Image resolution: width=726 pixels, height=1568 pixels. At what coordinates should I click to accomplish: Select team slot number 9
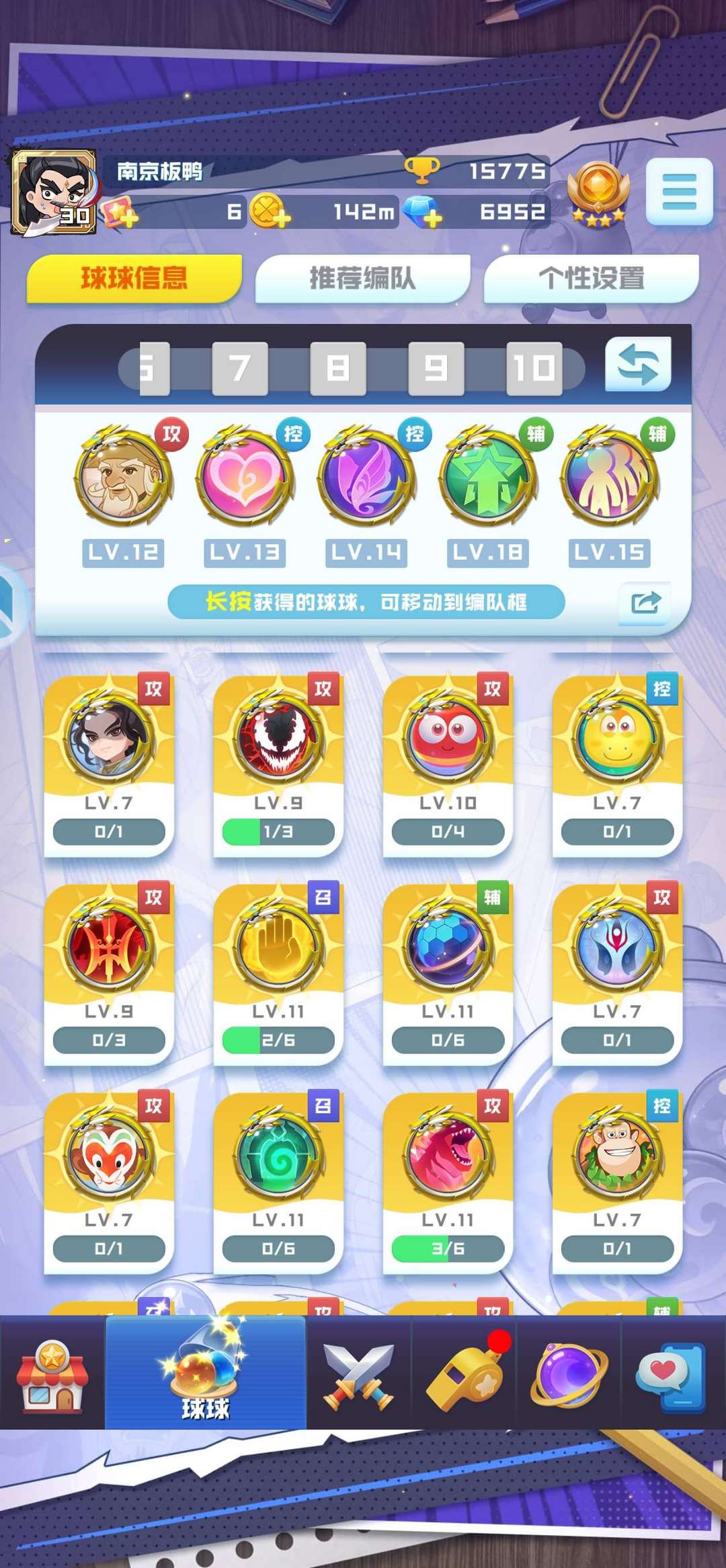[436, 368]
